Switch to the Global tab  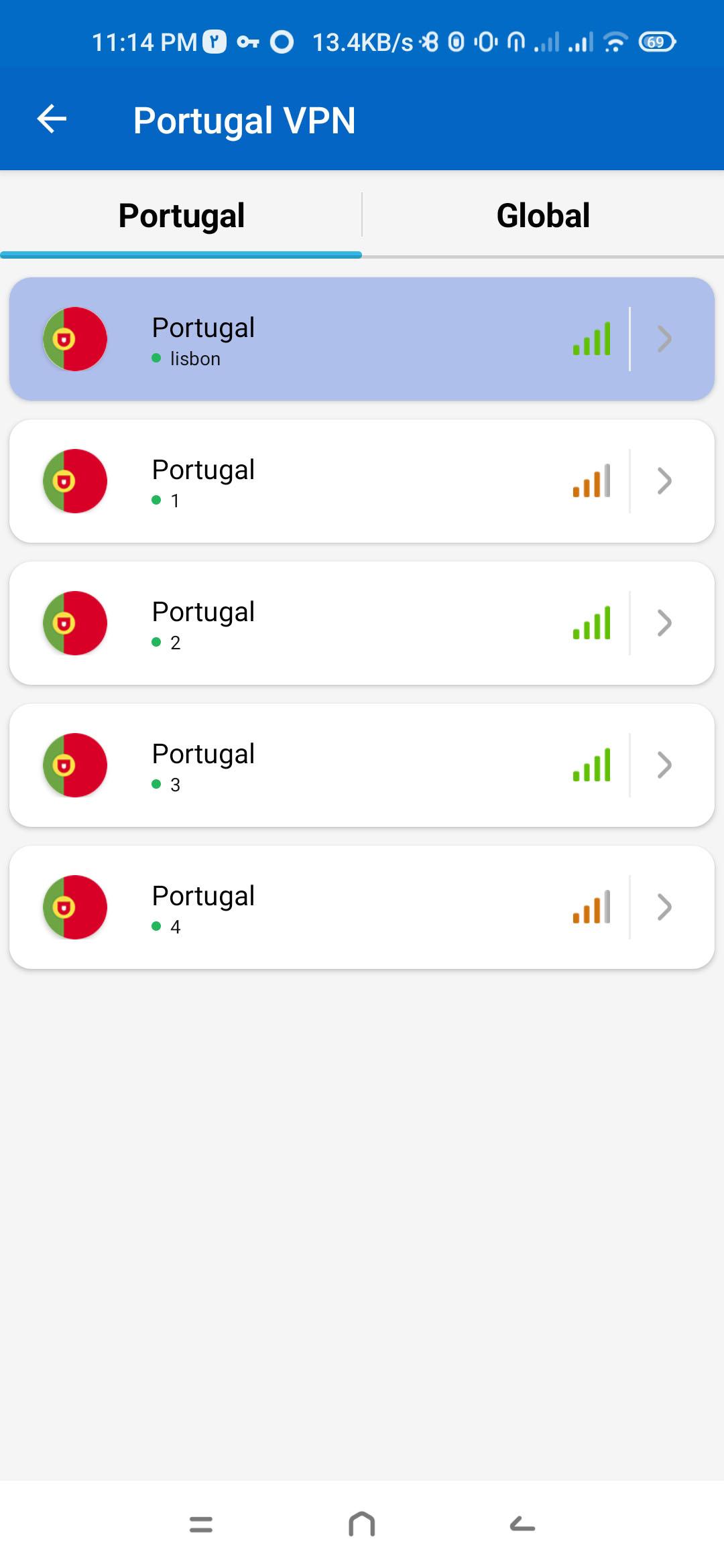[543, 215]
